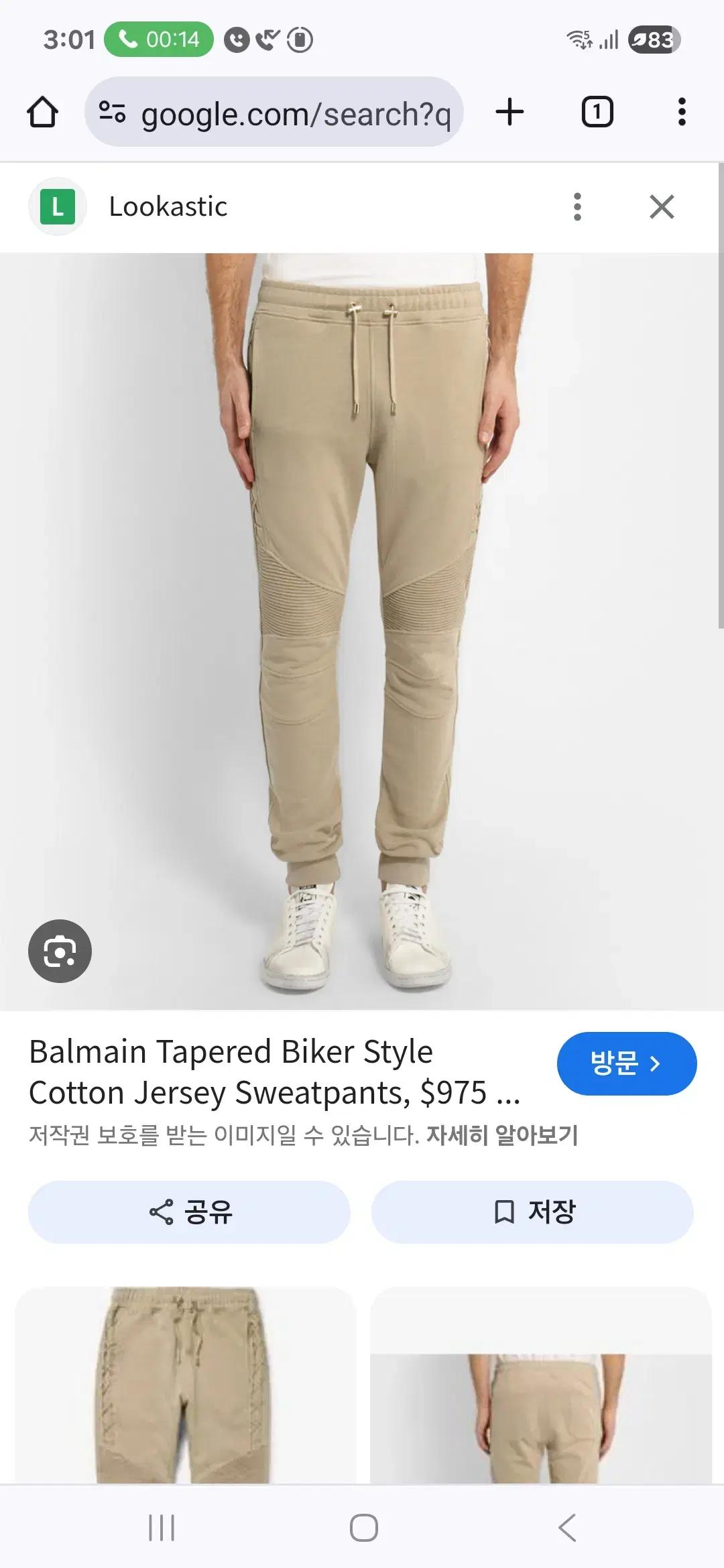Go back using system navigation
This screenshot has width=724, height=1568.
566,1528
